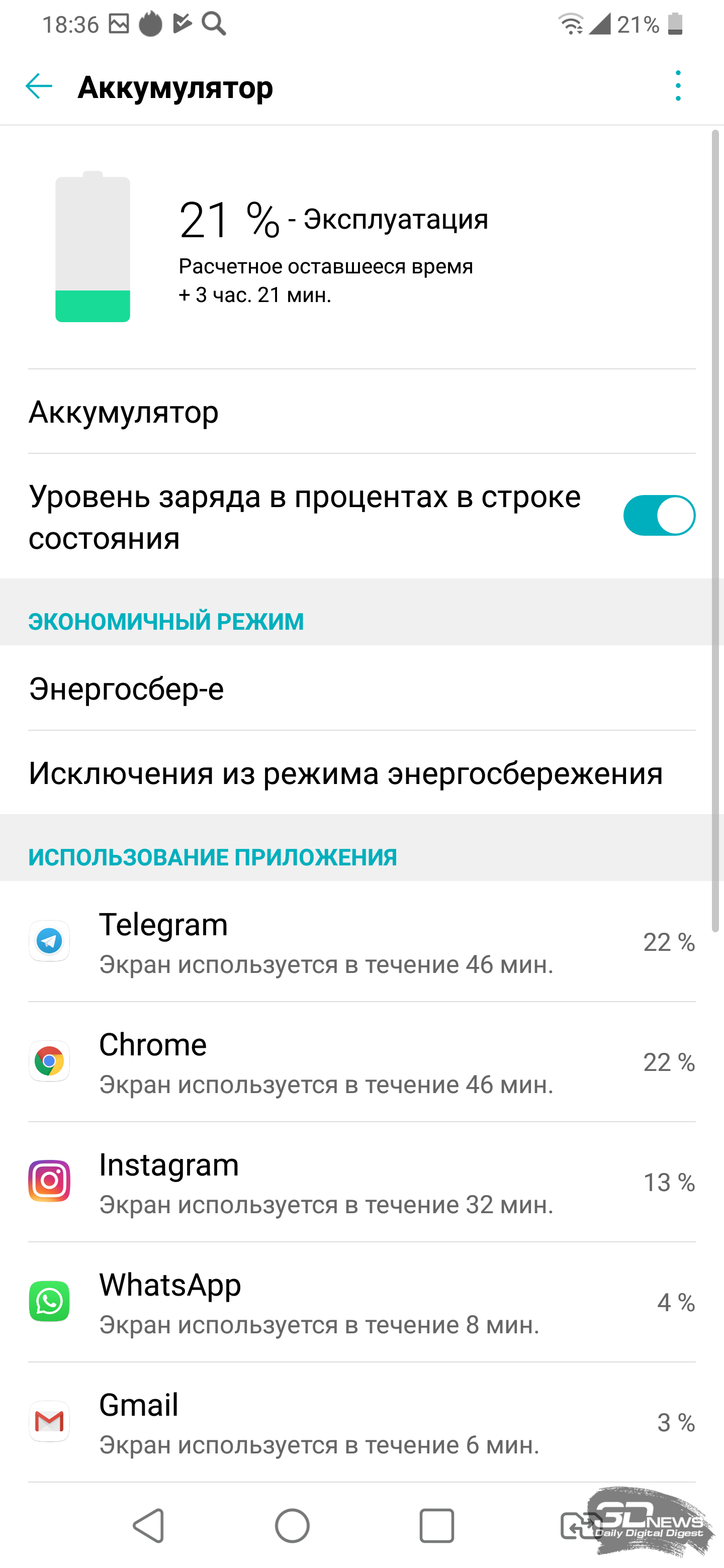Open Исключения из режима энергосбережения
The width and height of the screenshot is (724, 1568).
(x=361, y=773)
